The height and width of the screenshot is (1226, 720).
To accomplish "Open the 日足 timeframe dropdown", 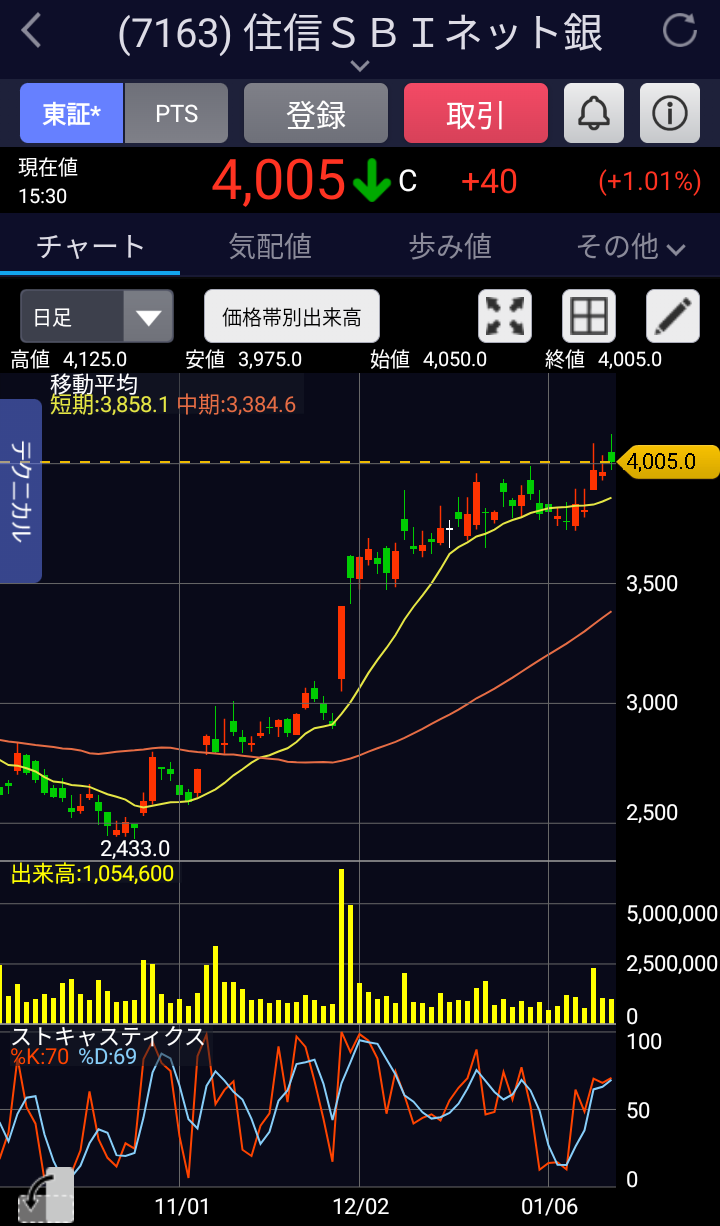I will (x=96, y=317).
